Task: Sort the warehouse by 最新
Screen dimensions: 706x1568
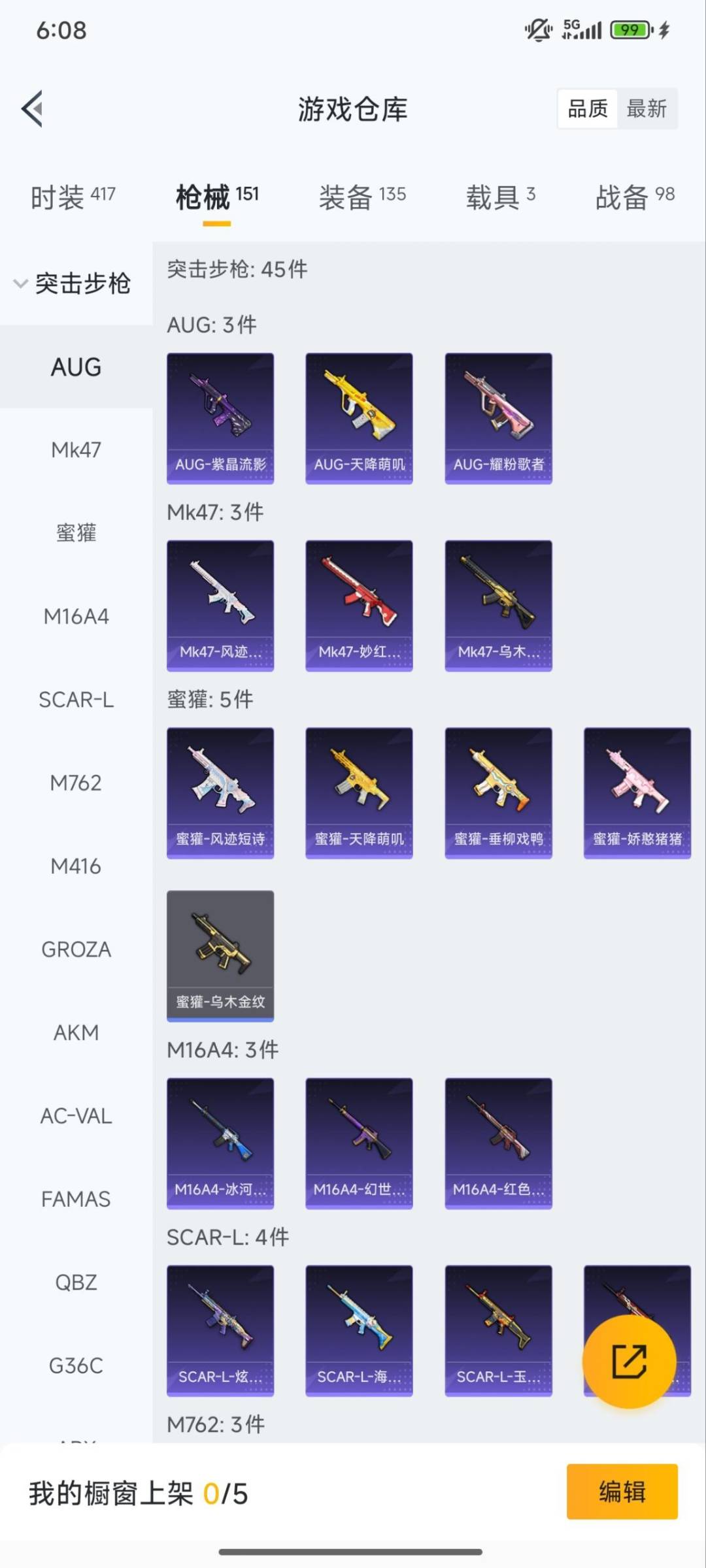Action: click(646, 108)
